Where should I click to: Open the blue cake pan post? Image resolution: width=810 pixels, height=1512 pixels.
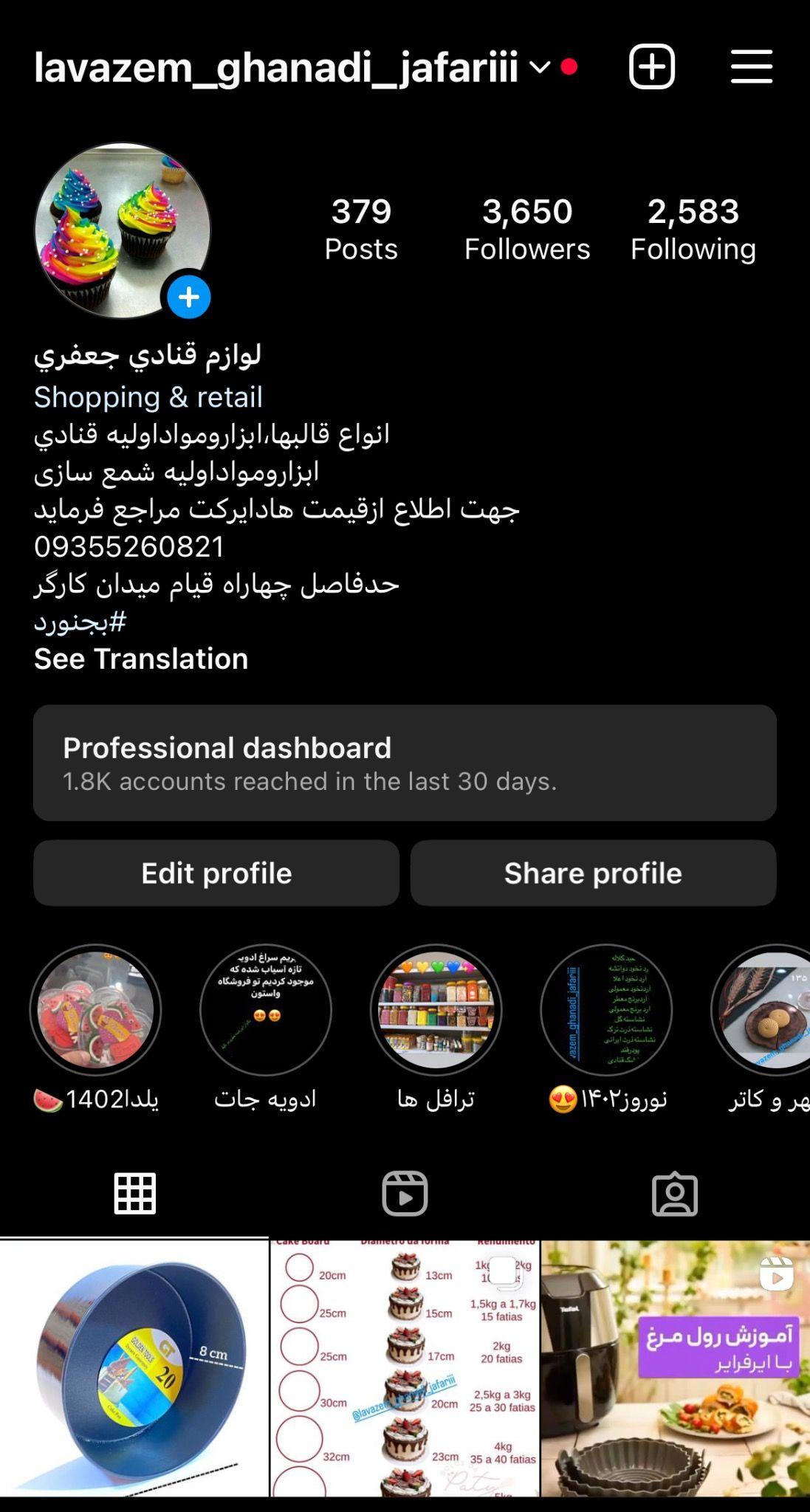point(134,1368)
